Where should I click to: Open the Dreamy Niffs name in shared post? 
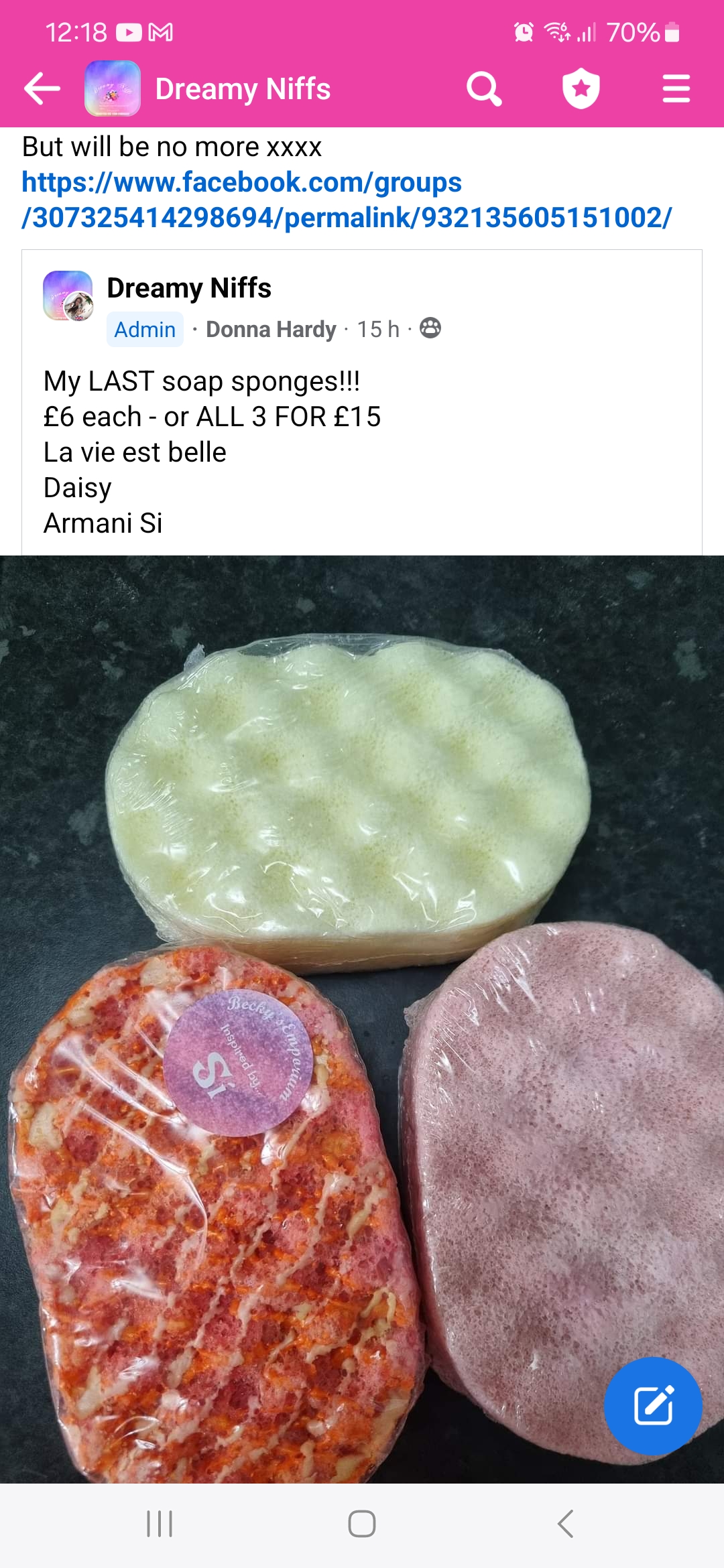[189, 288]
